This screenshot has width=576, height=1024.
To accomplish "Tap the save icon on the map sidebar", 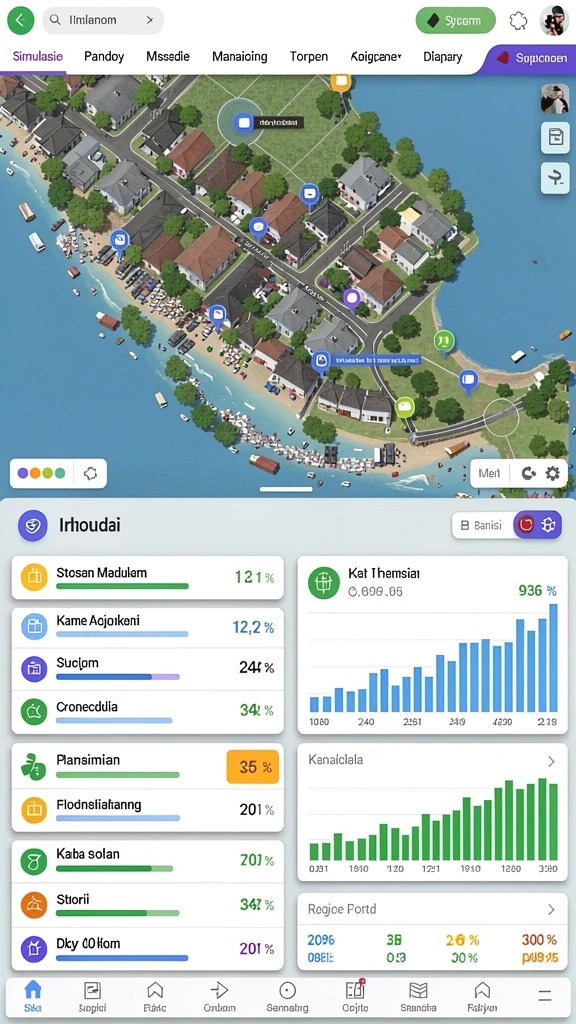I will pyautogui.click(x=555, y=138).
